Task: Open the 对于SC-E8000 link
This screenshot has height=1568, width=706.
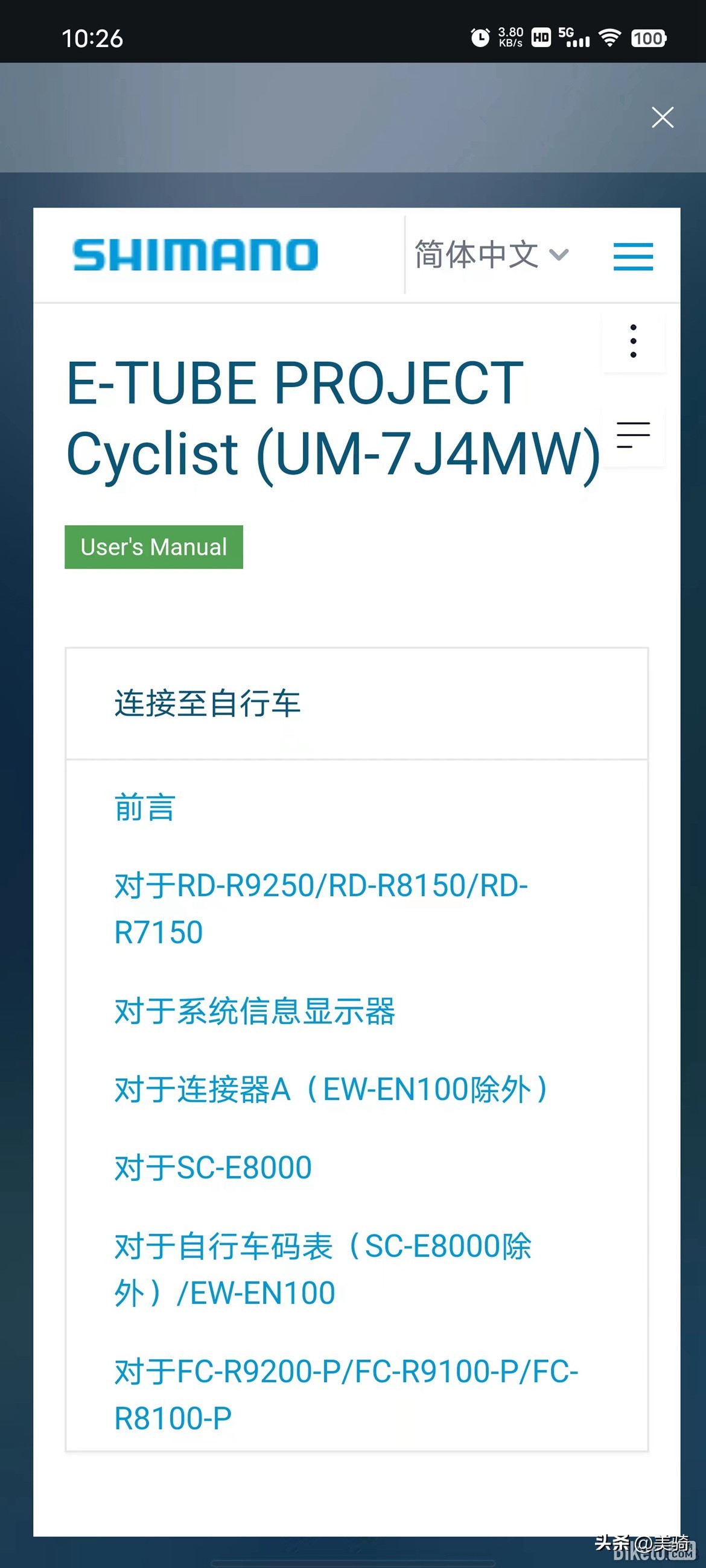Action: point(211,1164)
